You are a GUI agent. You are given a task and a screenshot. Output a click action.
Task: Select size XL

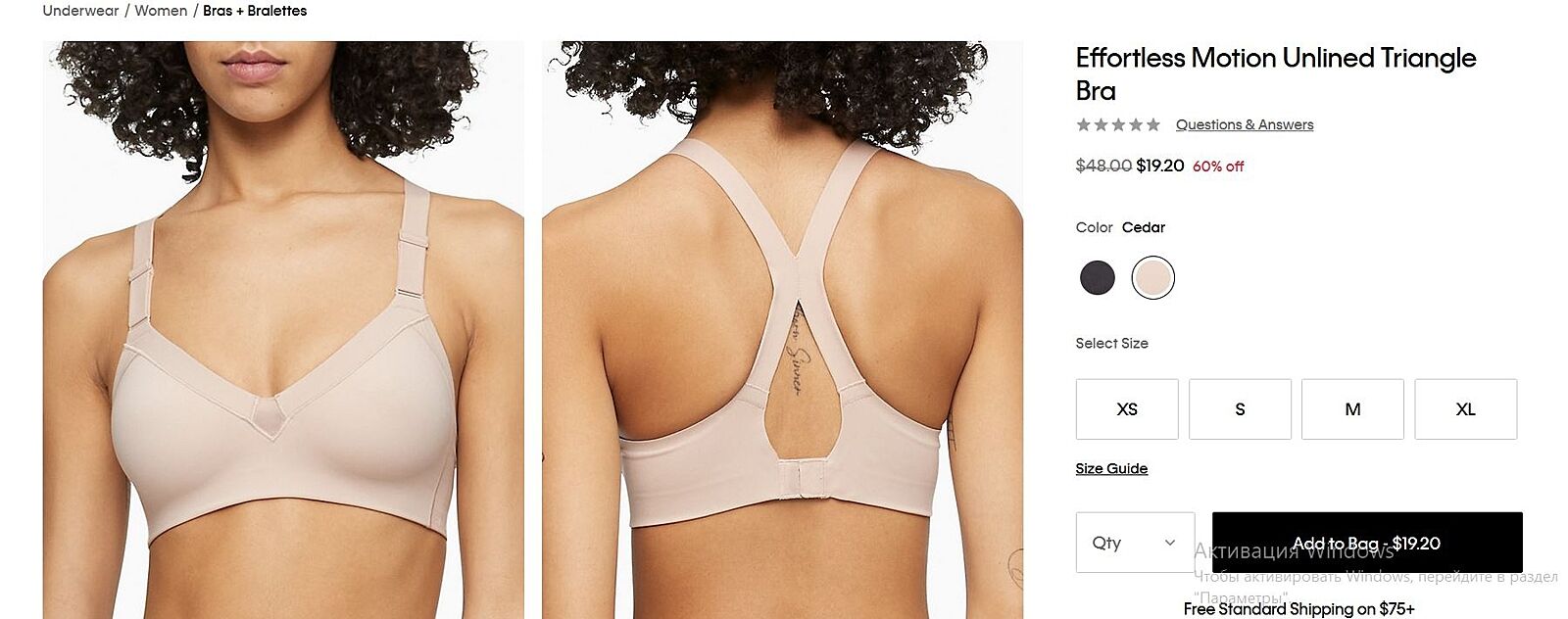pyautogui.click(x=1465, y=409)
